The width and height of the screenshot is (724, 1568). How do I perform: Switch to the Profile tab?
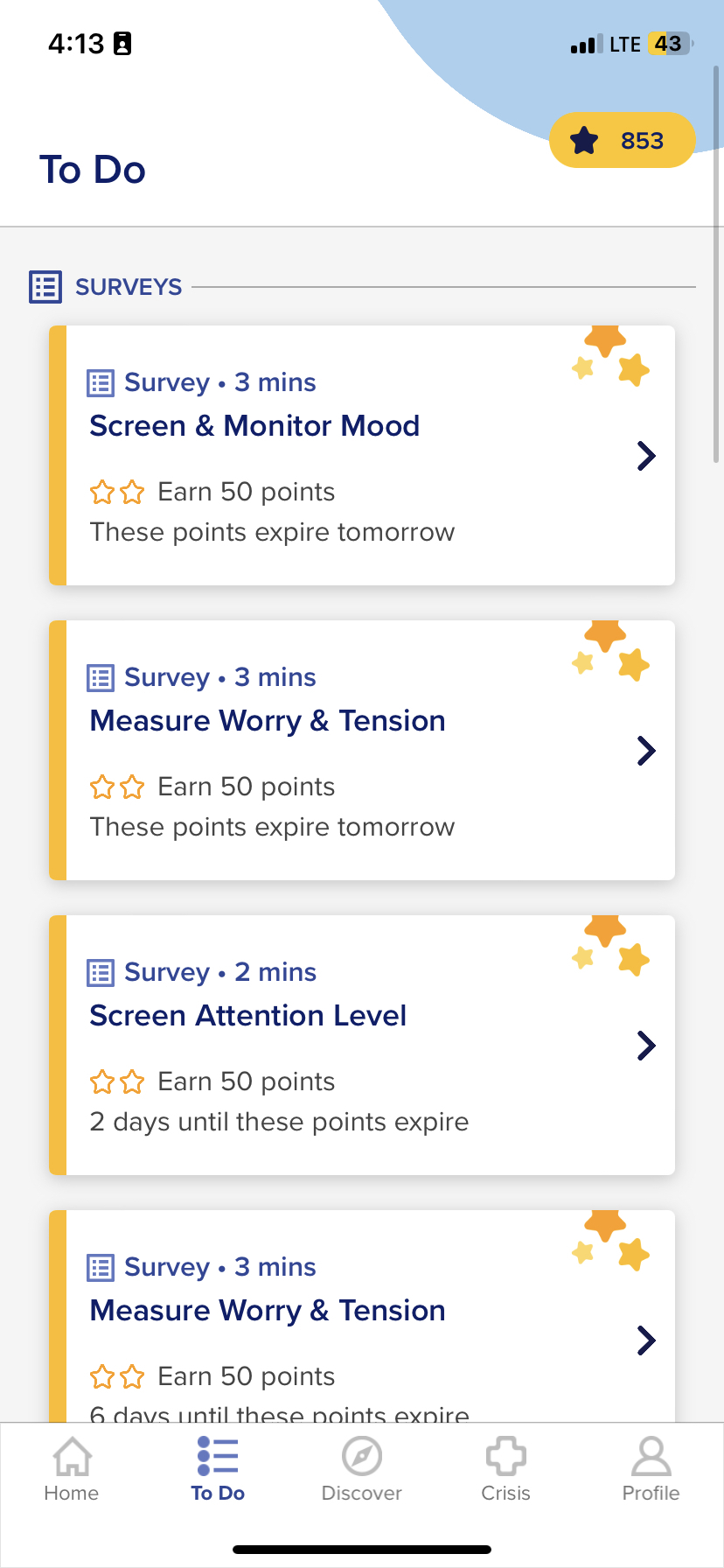[651, 1470]
